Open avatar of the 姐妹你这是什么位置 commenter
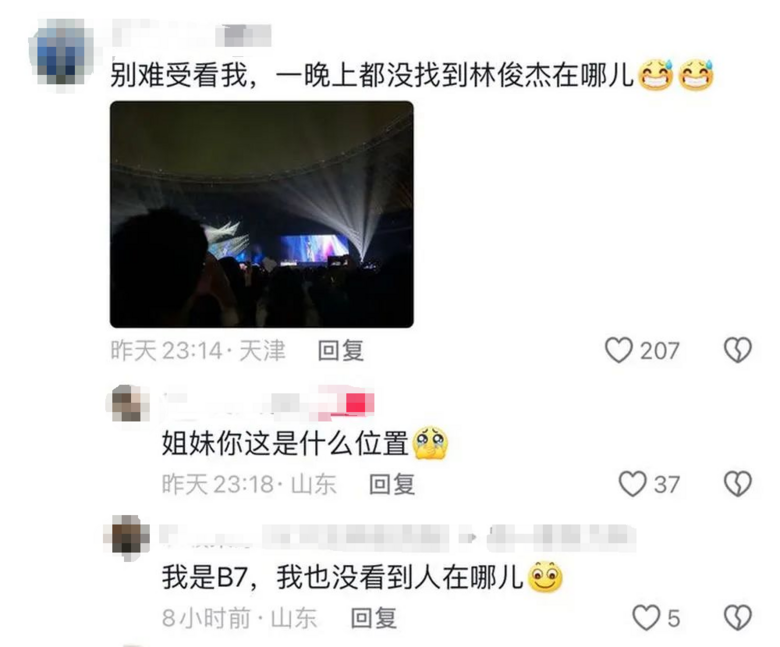The image size is (780, 647). click(x=130, y=403)
